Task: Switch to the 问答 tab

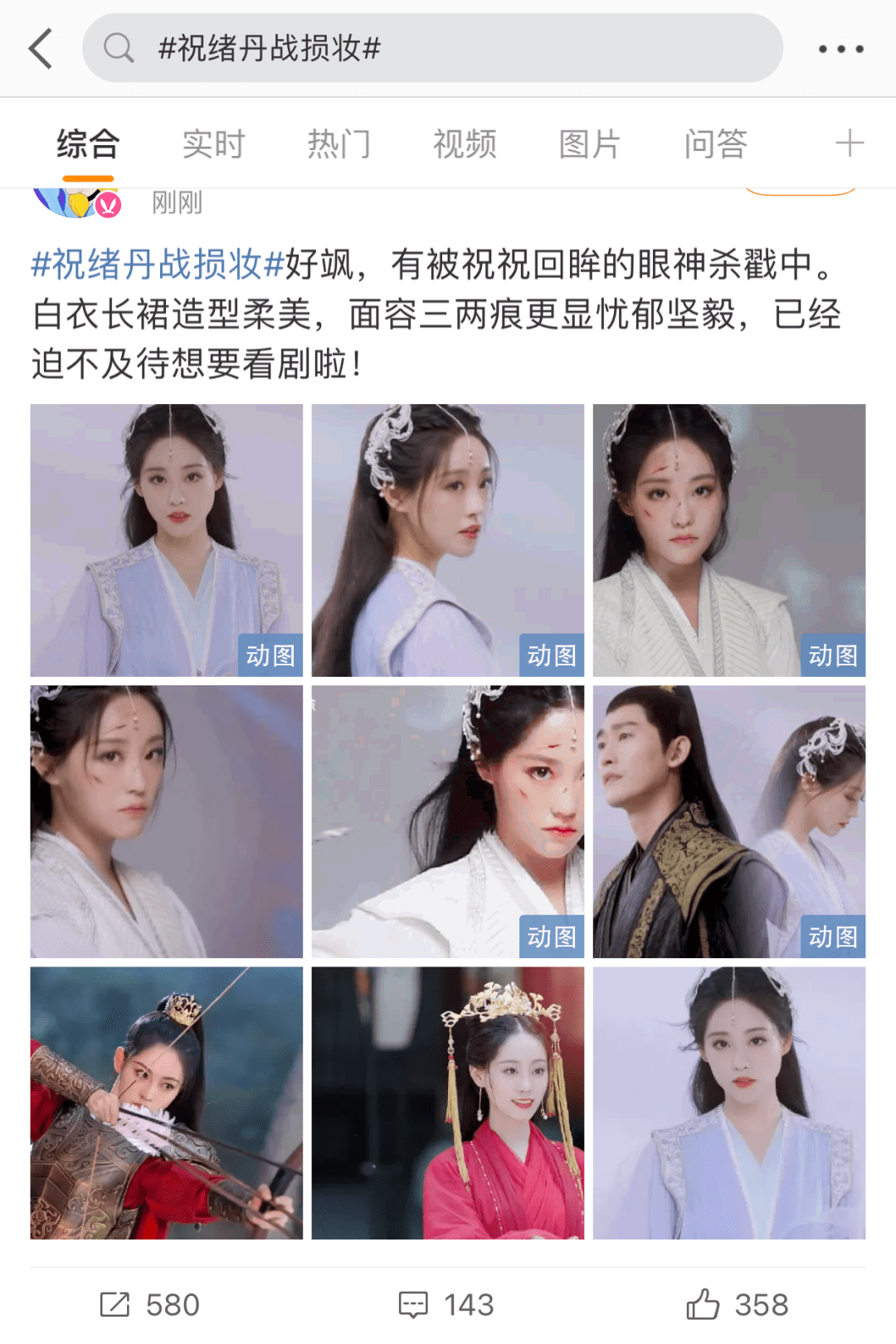Action: coord(715,144)
